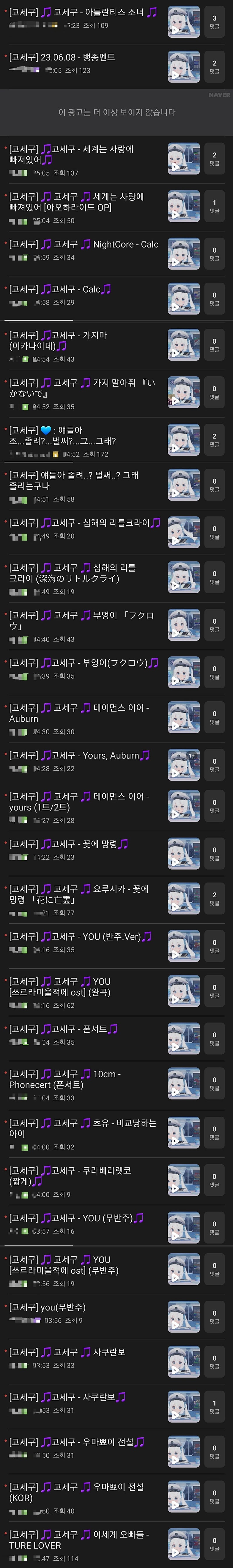View comments on '요루시카 - 꽃에 망령' post

(x=214, y=899)
